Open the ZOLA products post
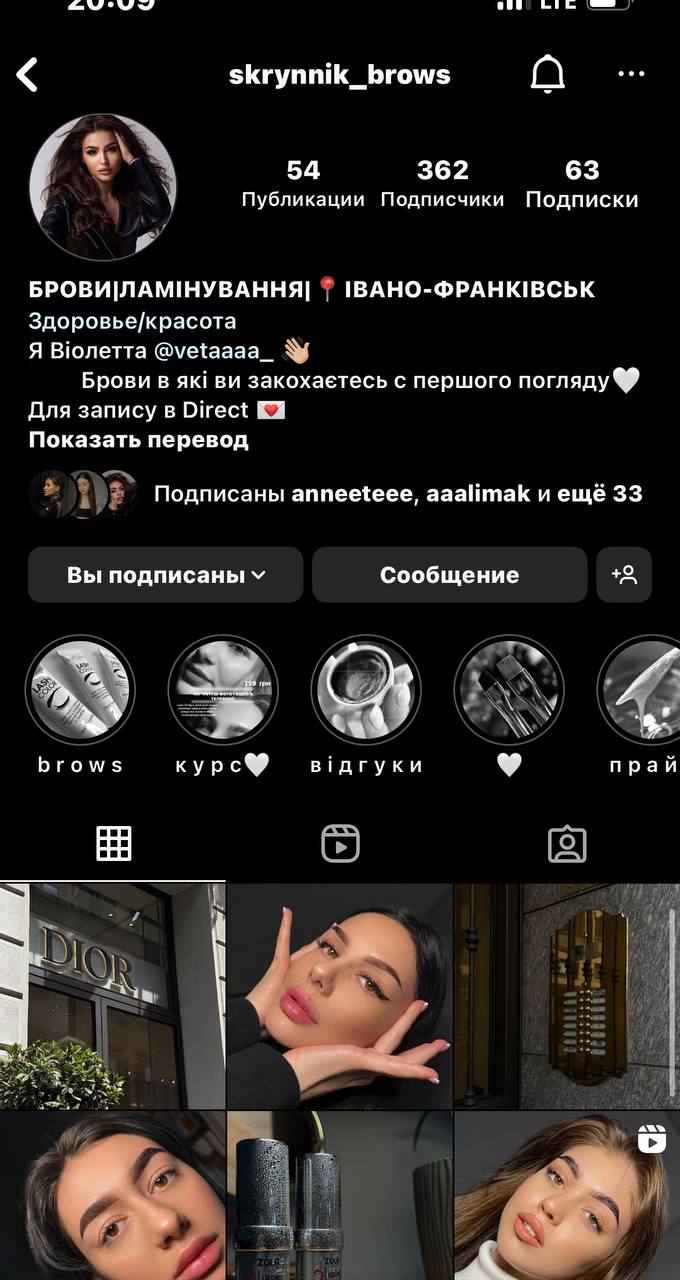The height and width of the screenshot is (1280, 680). click(340, 1196)
